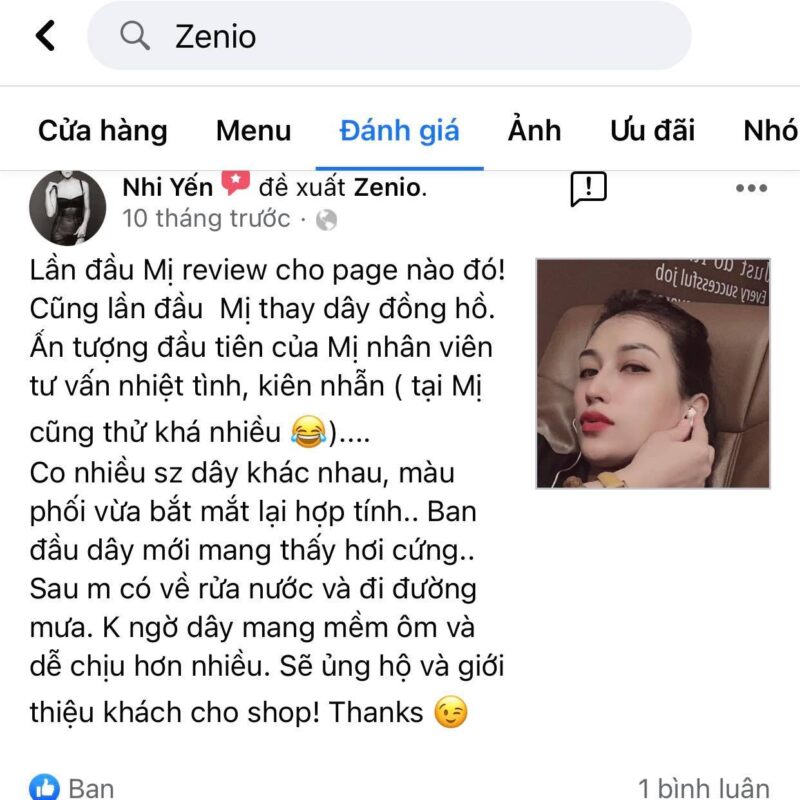800x800 pixels.
Task: Report this review with the flag icon
Action: [x=588, y=188]
